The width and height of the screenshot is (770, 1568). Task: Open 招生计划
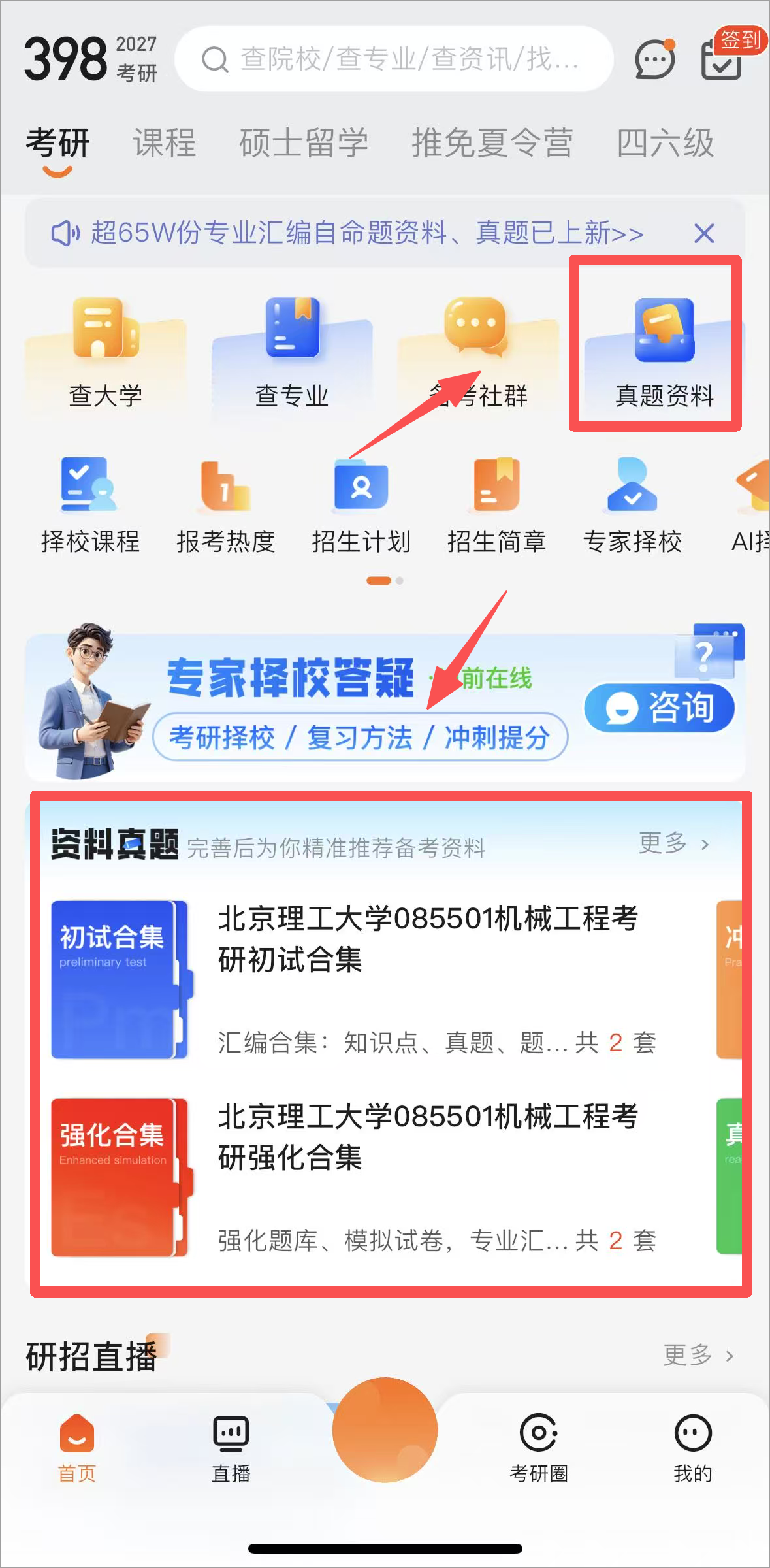click(361, 504)
